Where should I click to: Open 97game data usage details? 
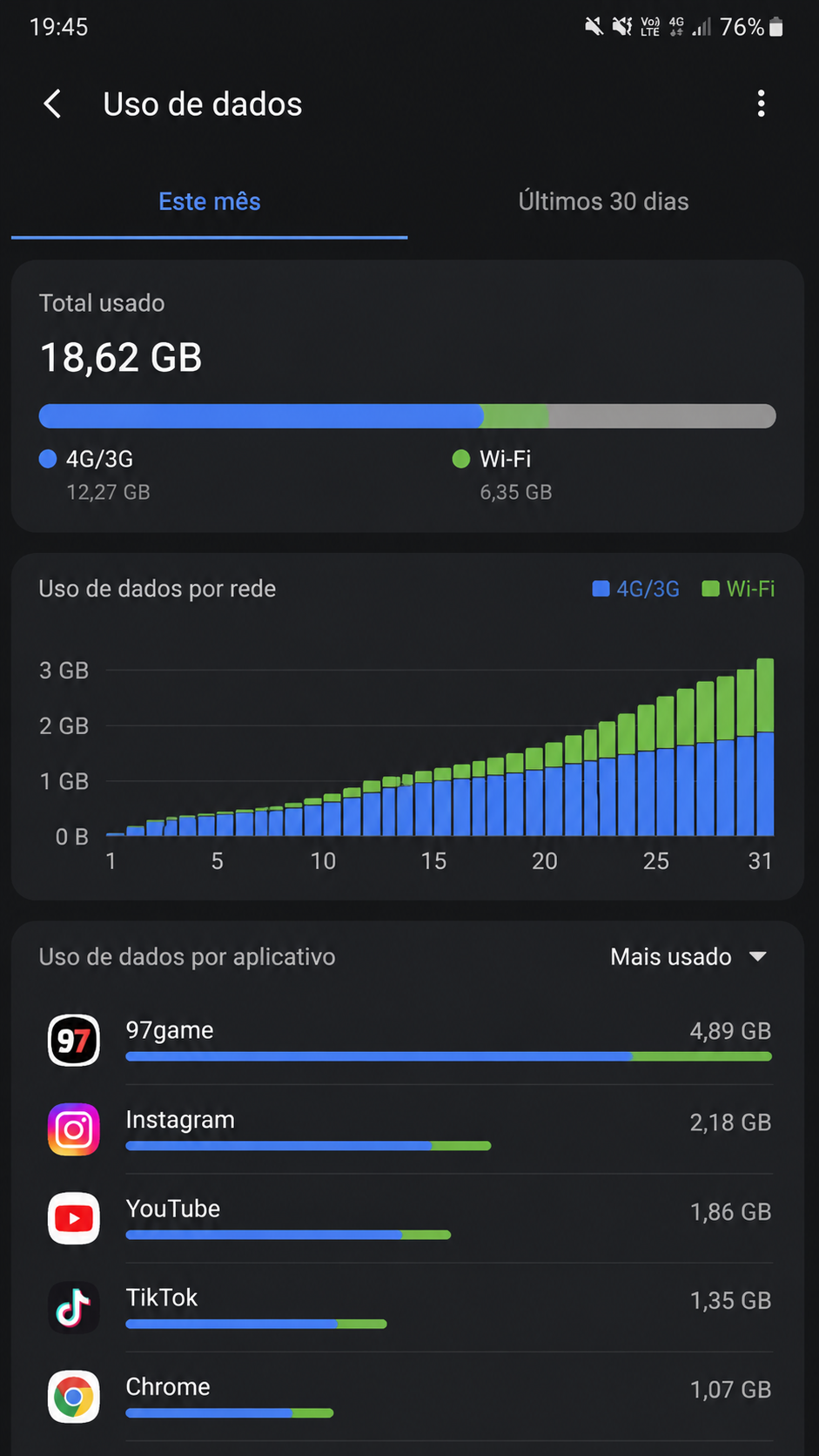(x=409, y=1041)
